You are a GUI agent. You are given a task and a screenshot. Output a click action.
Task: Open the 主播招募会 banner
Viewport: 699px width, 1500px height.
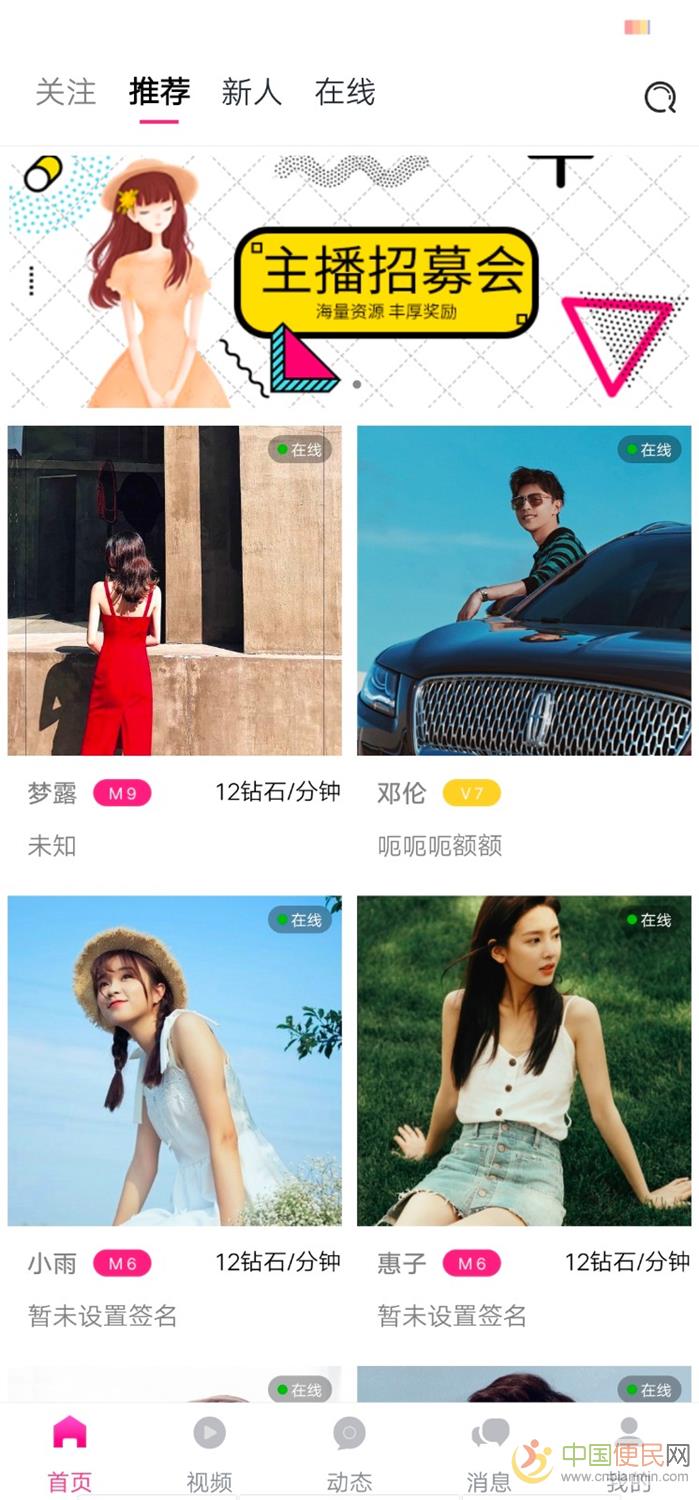(x=350, y=278)
